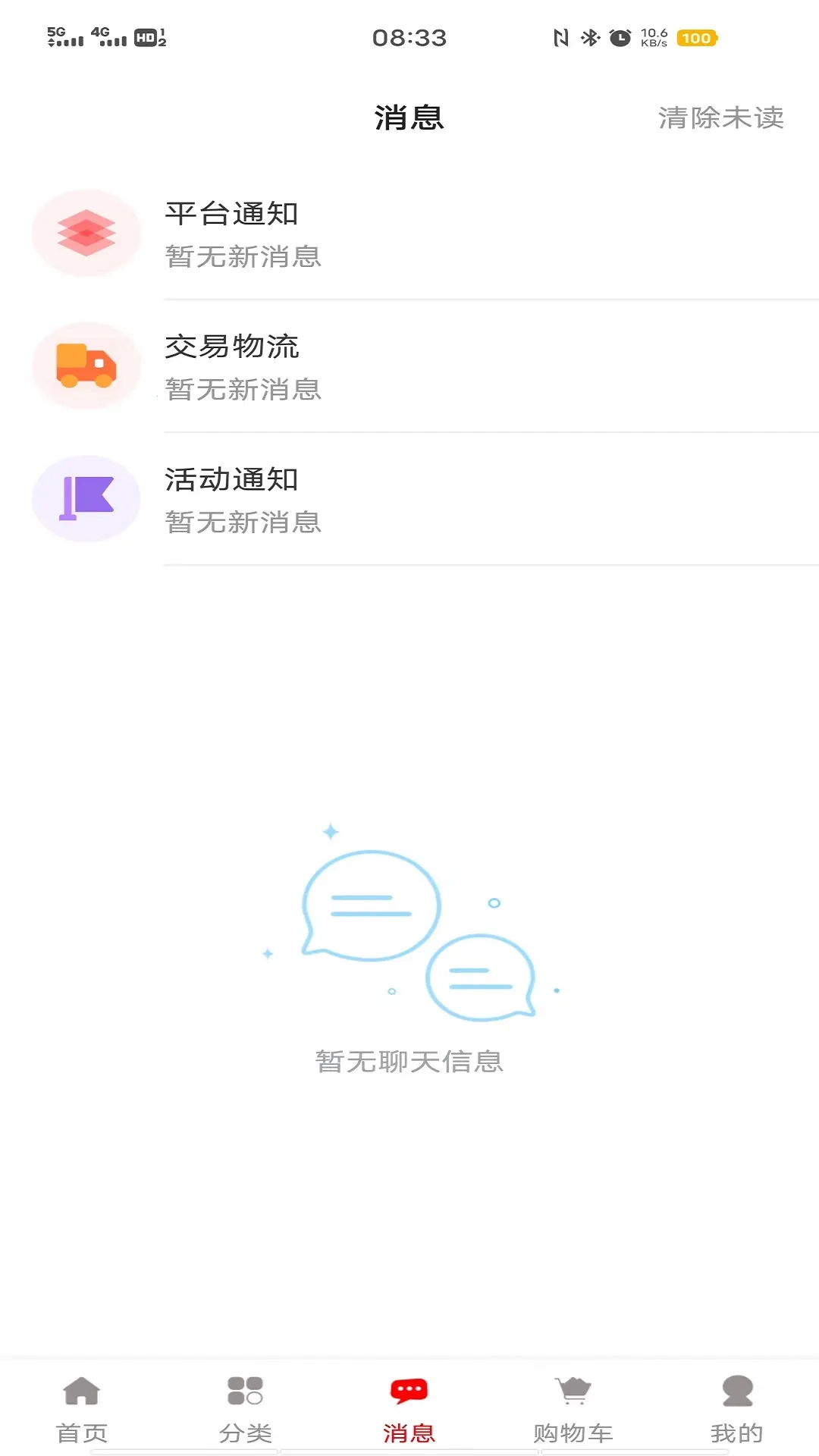Switch to the 首页 tab
This screenshot has width=819, height=1456.
[x=82, y=1433]
